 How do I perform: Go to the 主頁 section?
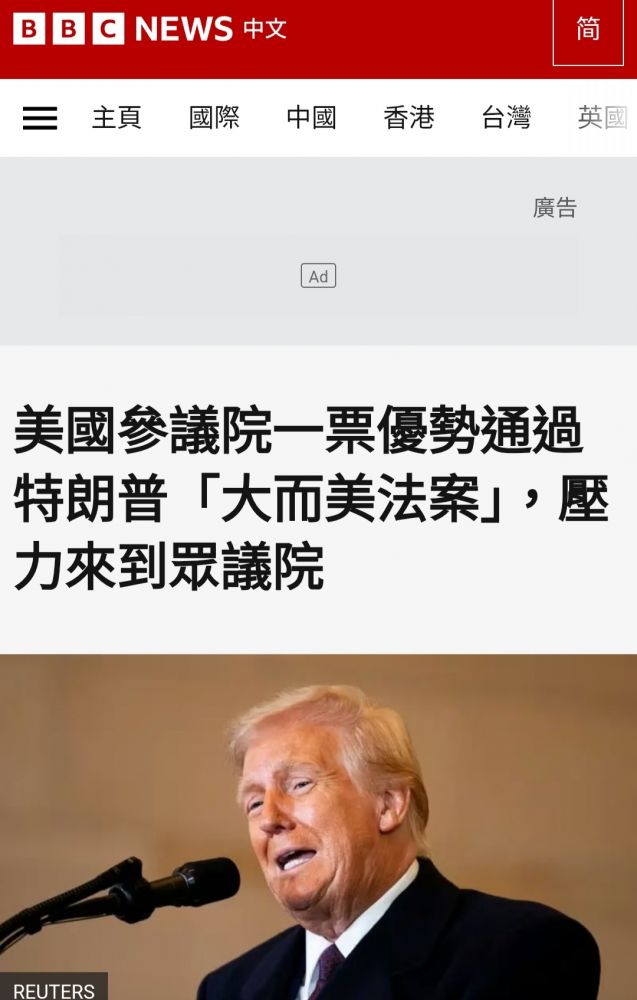(117, 118)
